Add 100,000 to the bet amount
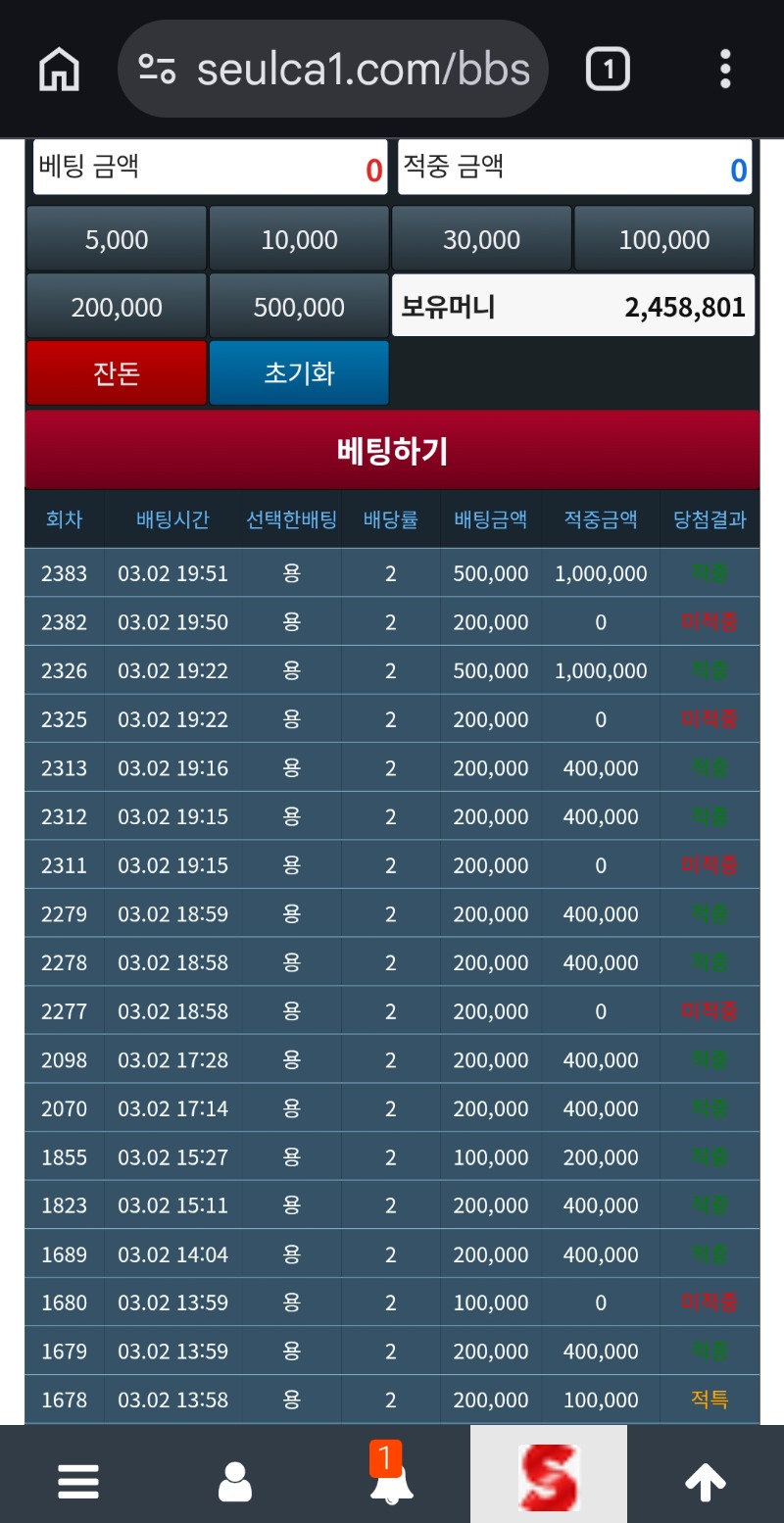The image size is (784, 1523). pyautogui.click(x=663, y=239)
